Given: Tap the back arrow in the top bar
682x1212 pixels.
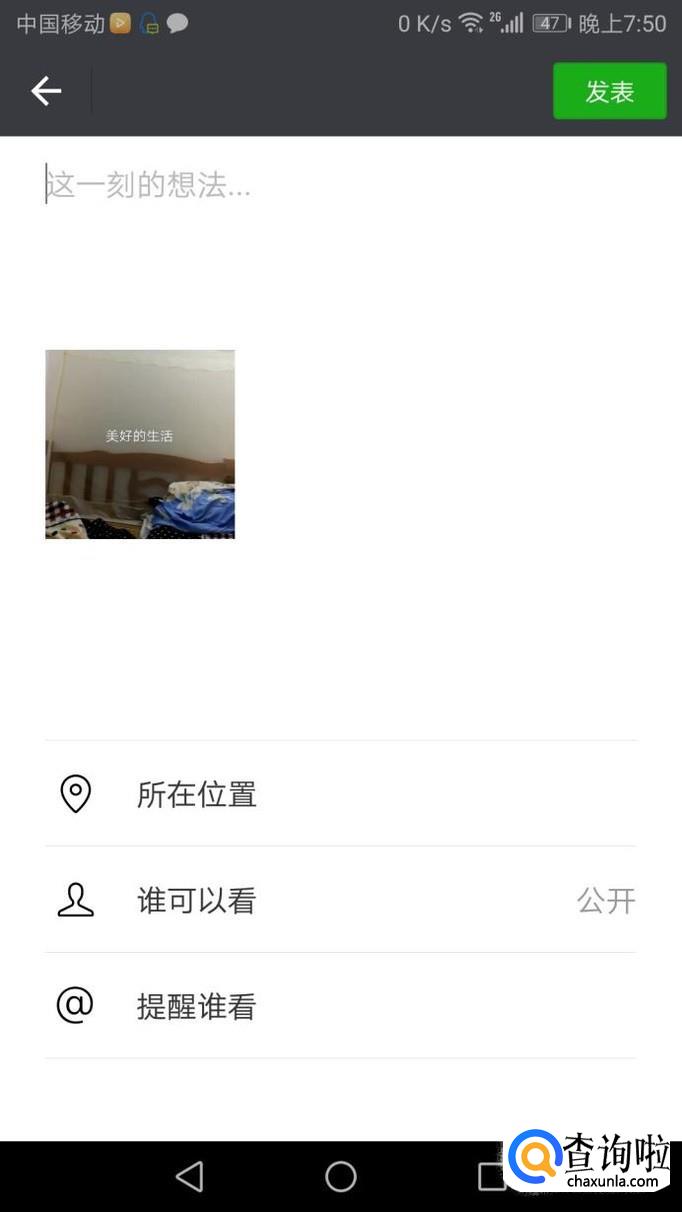Looking at the screenshot, I should (x=46, y=92).
